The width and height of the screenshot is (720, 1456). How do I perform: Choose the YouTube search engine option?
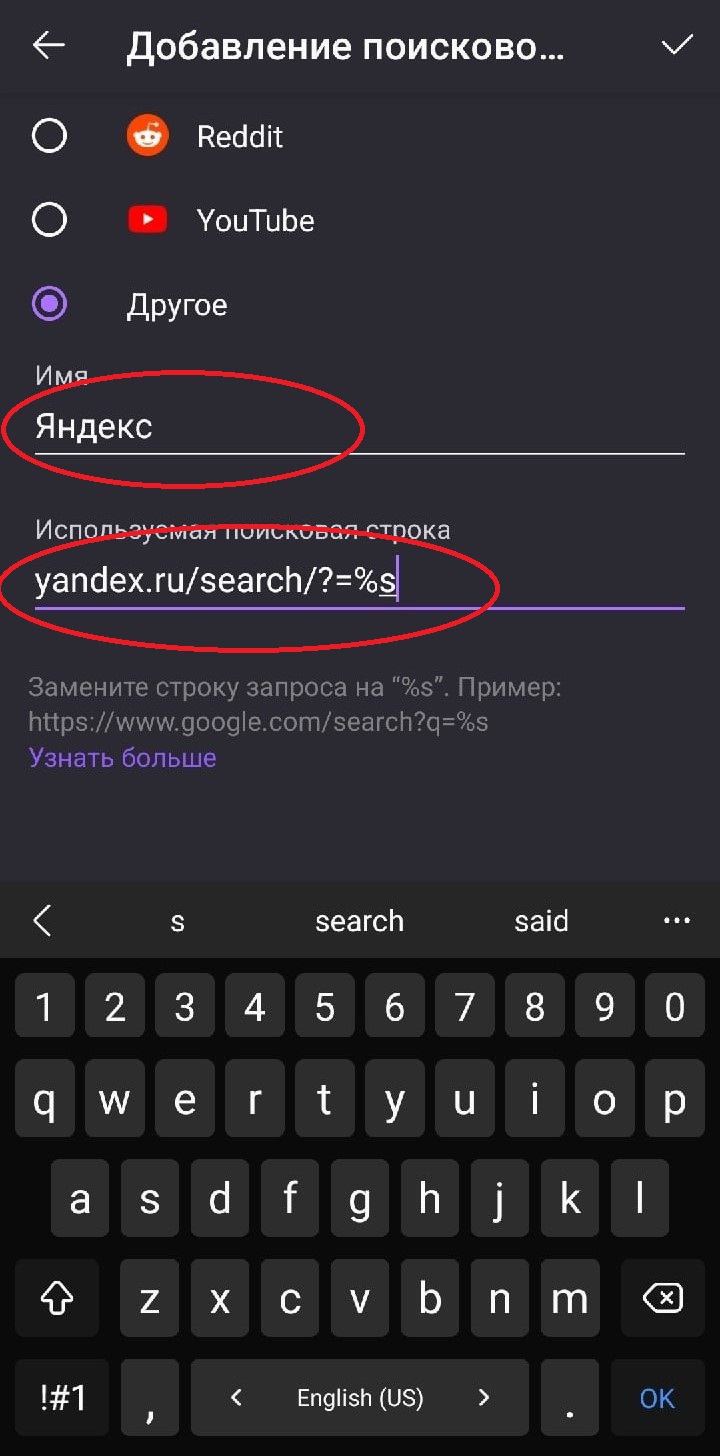[x=50, y=220]
